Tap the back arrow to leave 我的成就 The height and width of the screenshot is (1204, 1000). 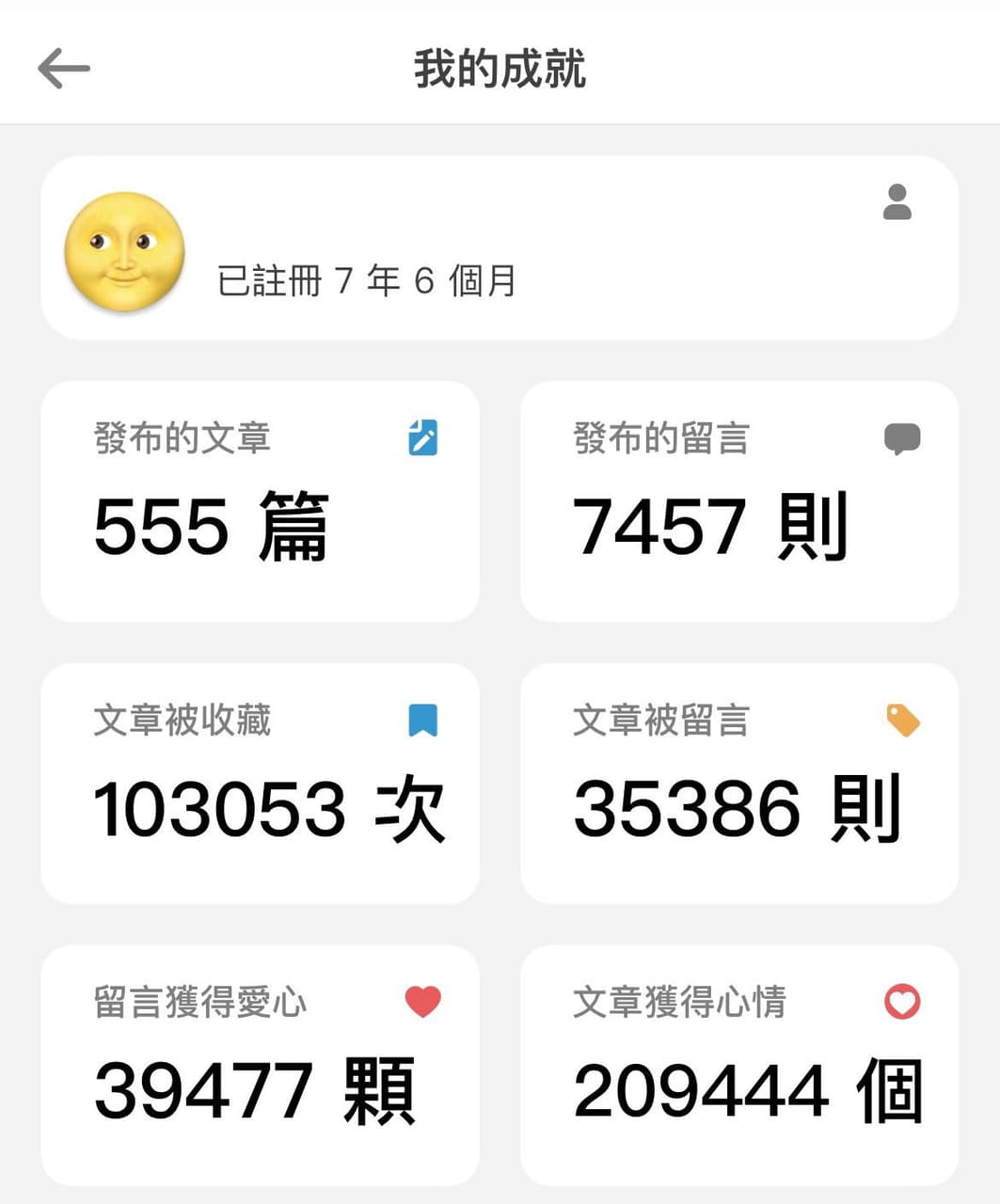coord(62,67)
